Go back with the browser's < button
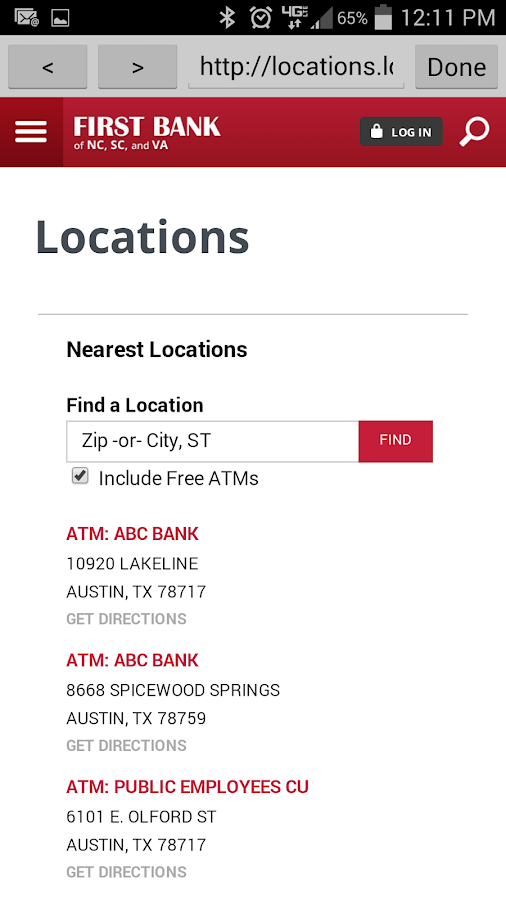 pos(48,67)
